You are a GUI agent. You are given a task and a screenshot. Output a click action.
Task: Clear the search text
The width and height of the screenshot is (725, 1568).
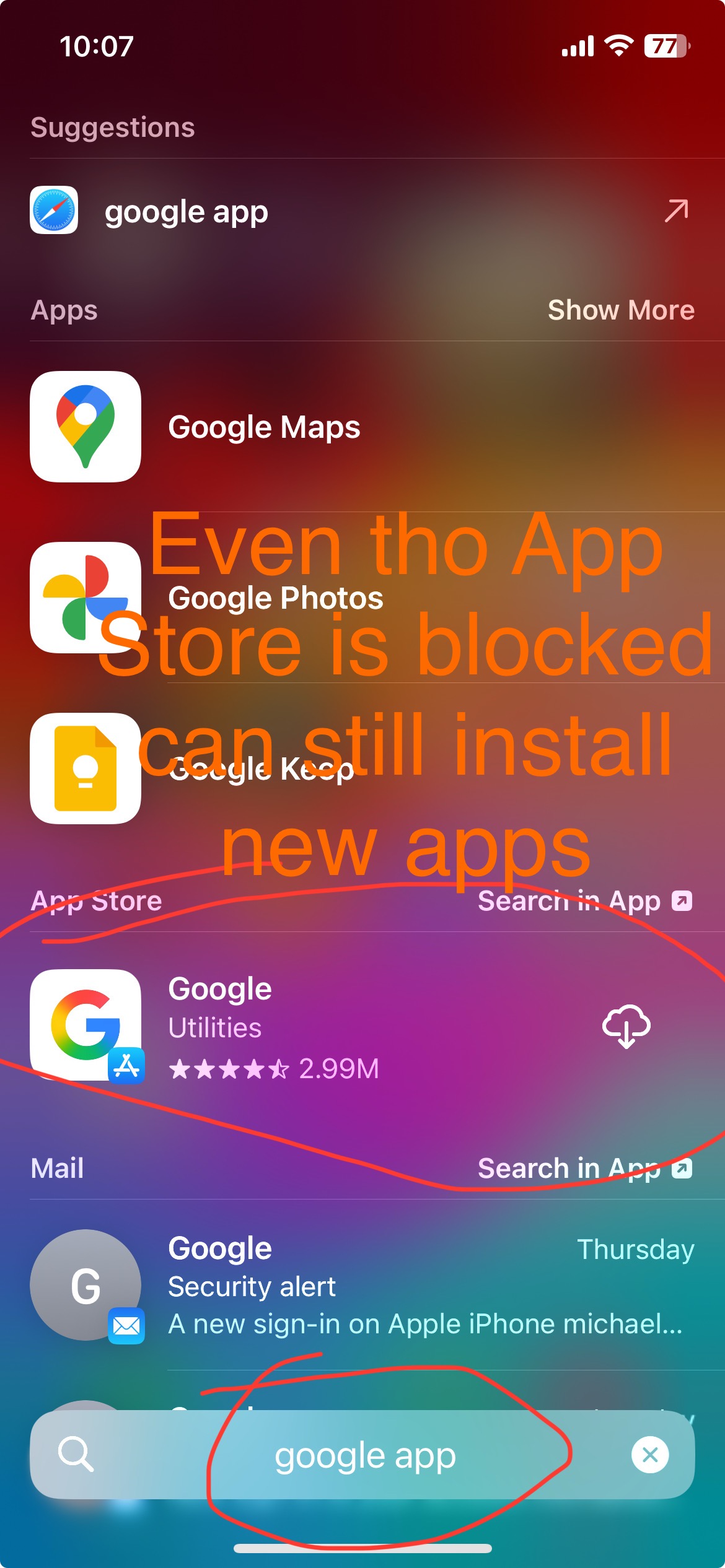(650, 1455)
